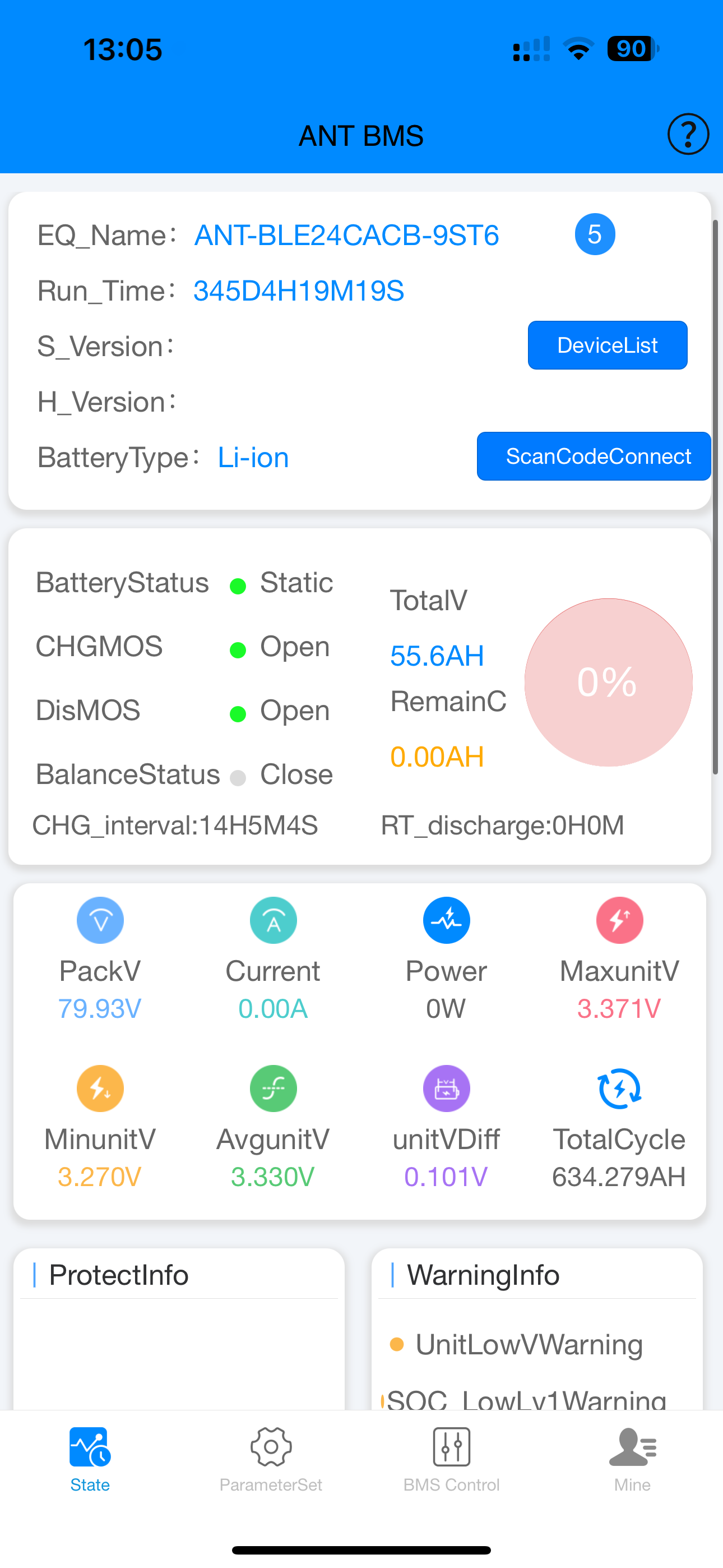Open the help question mark icon

click(688, 134)
